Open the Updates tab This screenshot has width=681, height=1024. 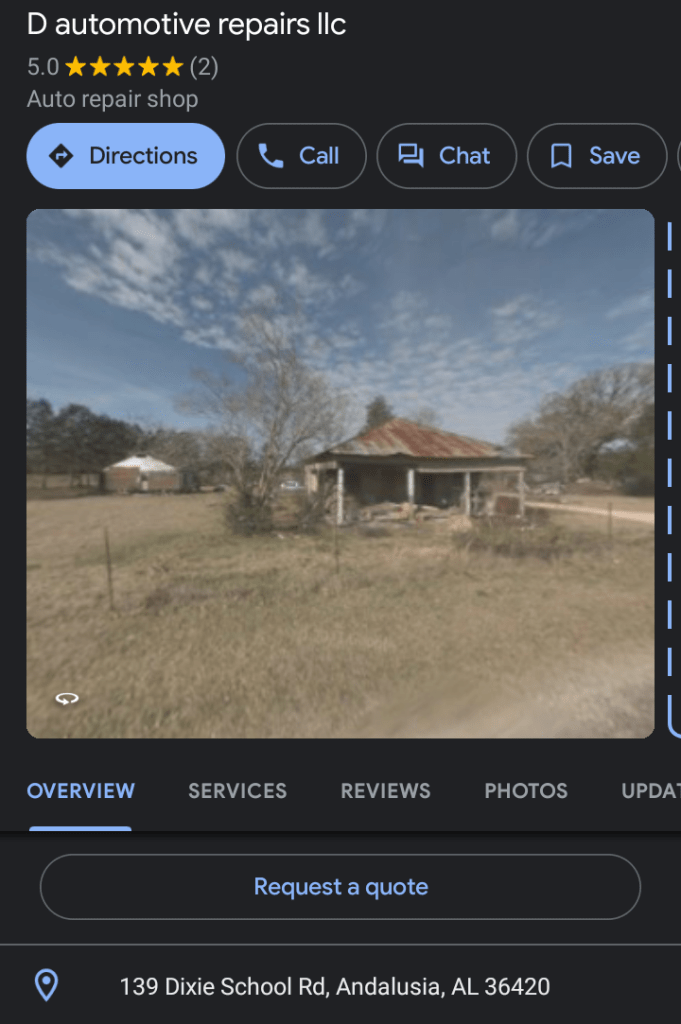click(x=650, y=791)
